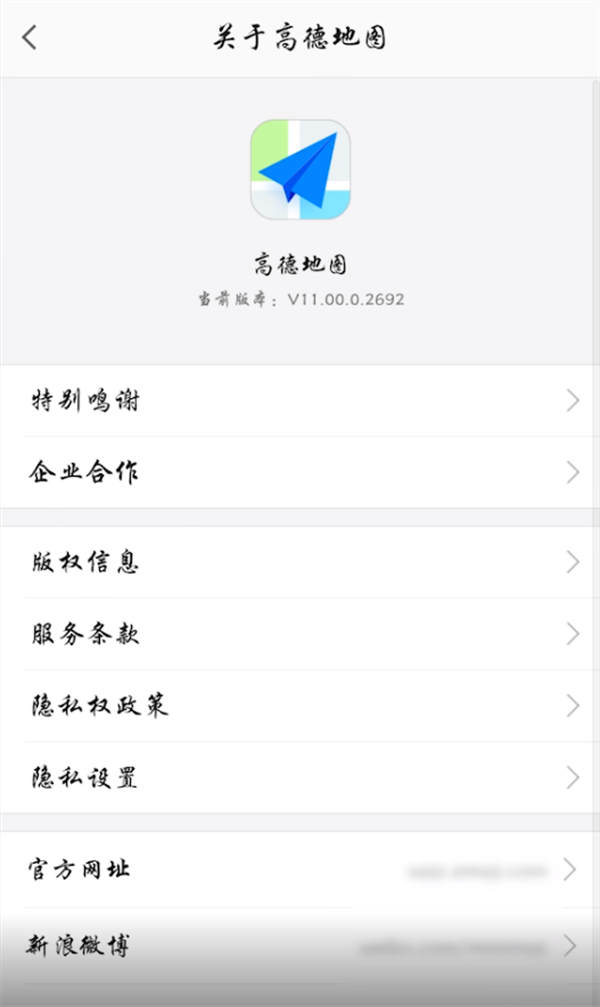
Task: Open 新浪微博 row
Action: point(300,944)
